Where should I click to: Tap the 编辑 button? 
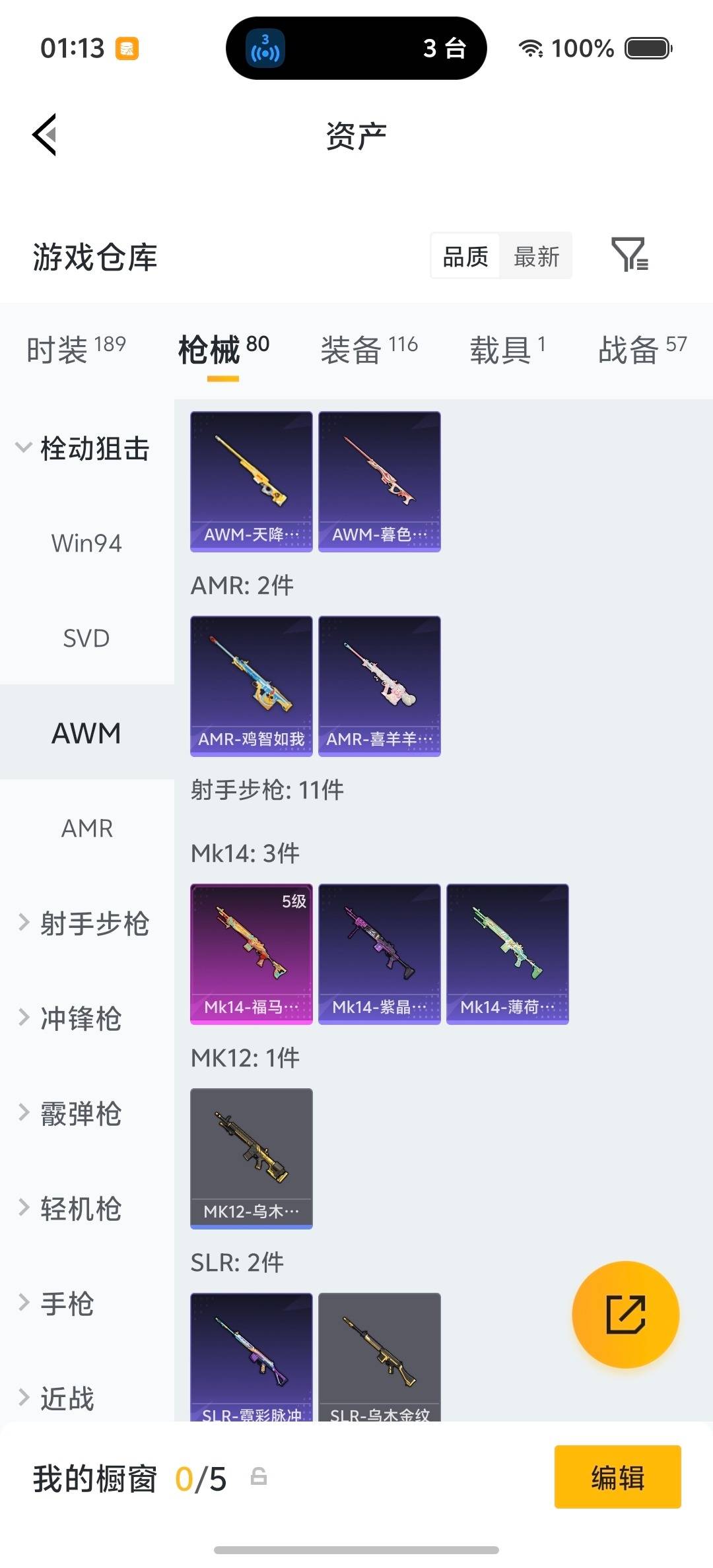click(x=617, y=1477)
